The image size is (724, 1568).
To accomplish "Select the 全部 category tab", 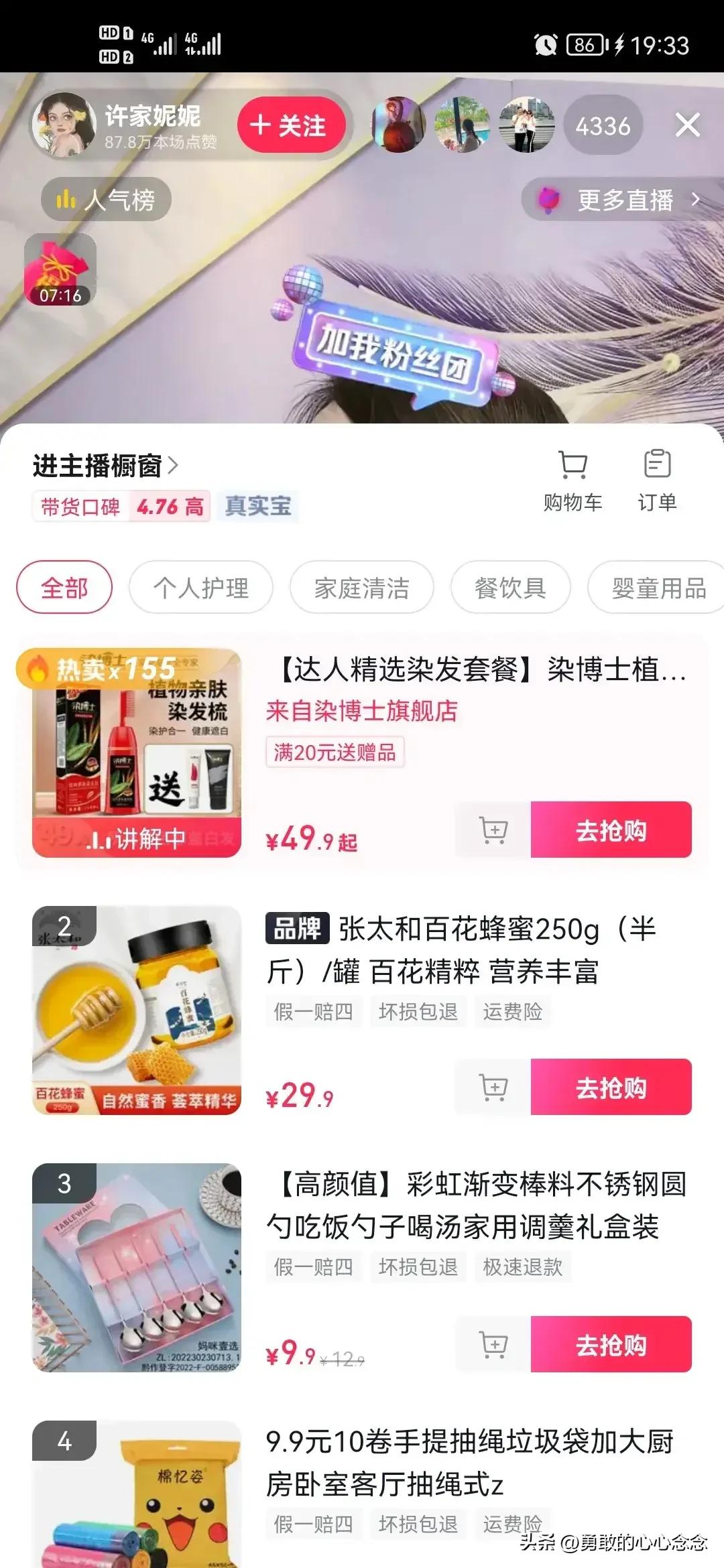I will [64, 586].
